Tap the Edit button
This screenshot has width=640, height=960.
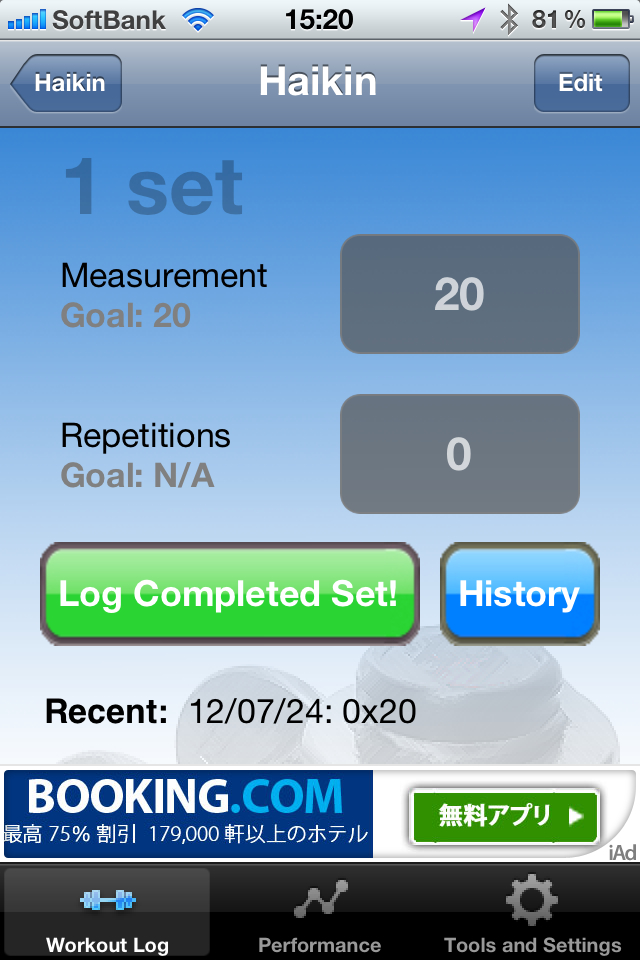pyautogui.click(x=580, y=83)
